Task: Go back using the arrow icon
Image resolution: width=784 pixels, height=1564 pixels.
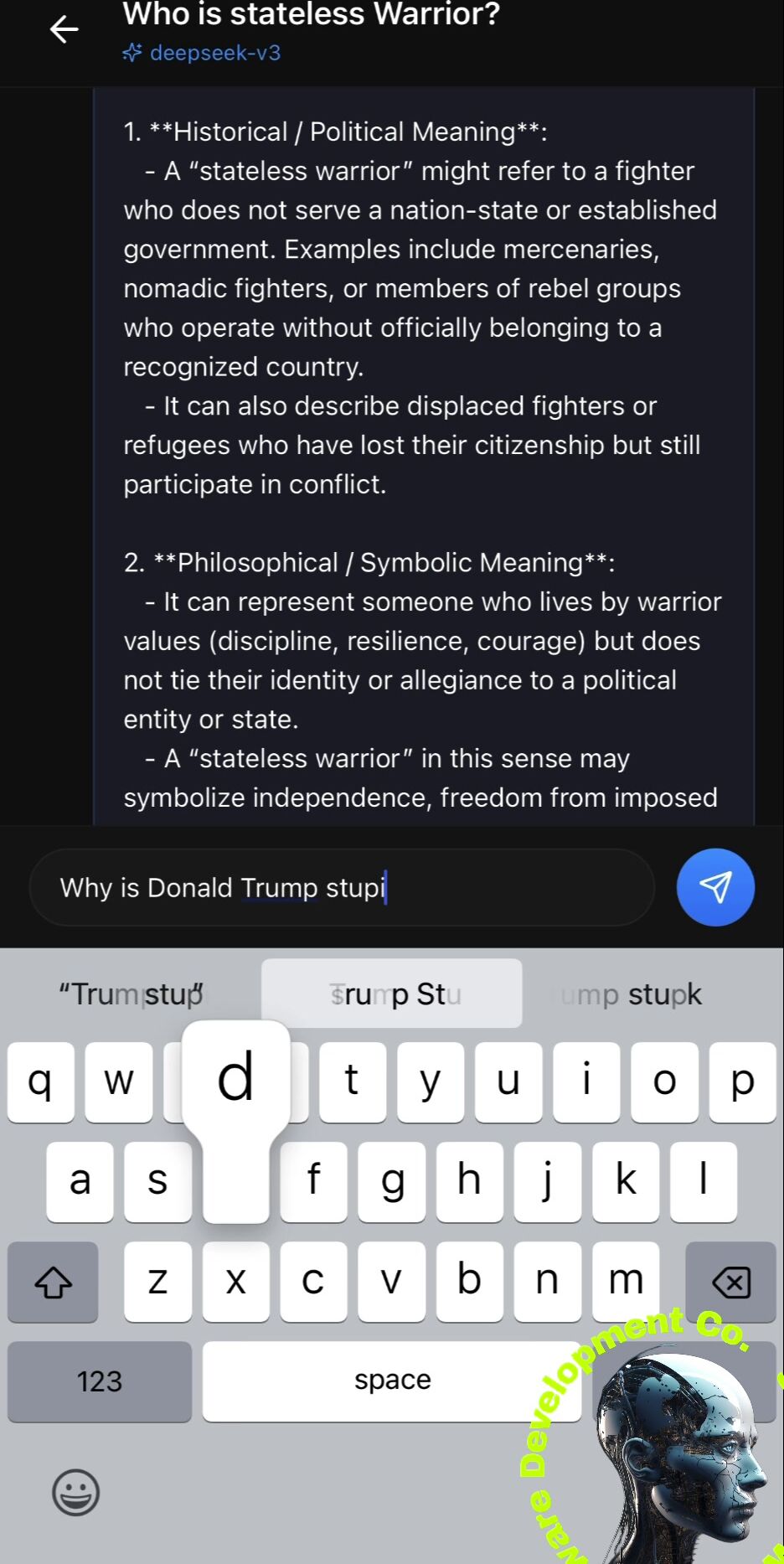Action: tap(64, 30)
